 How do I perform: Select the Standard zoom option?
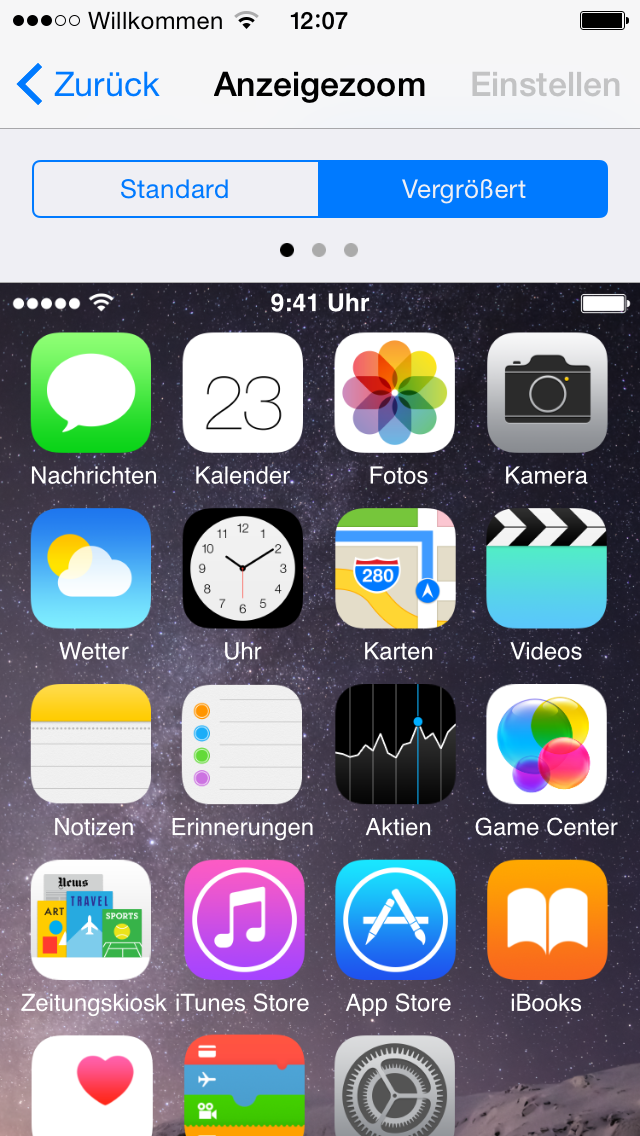[x=175, y=189]
